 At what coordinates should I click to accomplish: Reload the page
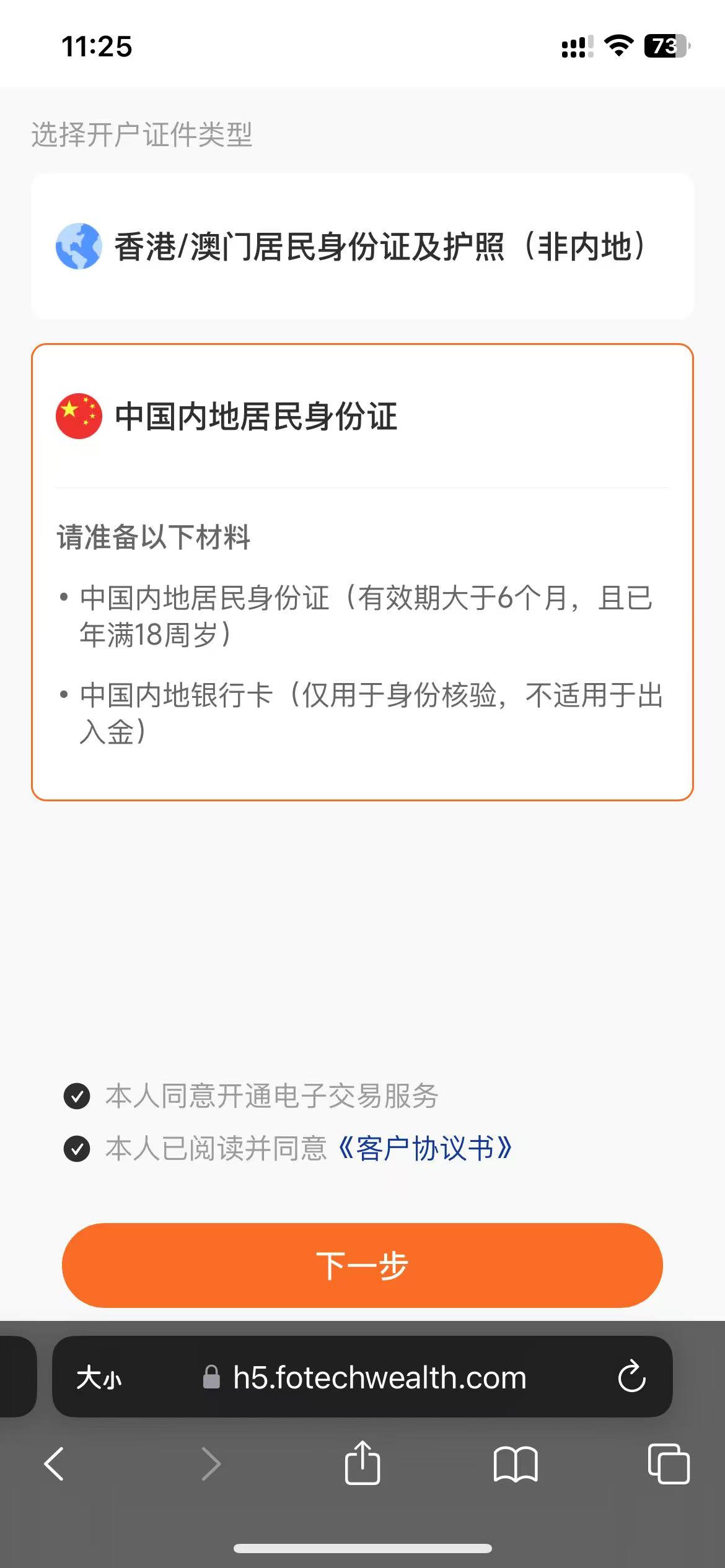click(x=631, y=1379)
